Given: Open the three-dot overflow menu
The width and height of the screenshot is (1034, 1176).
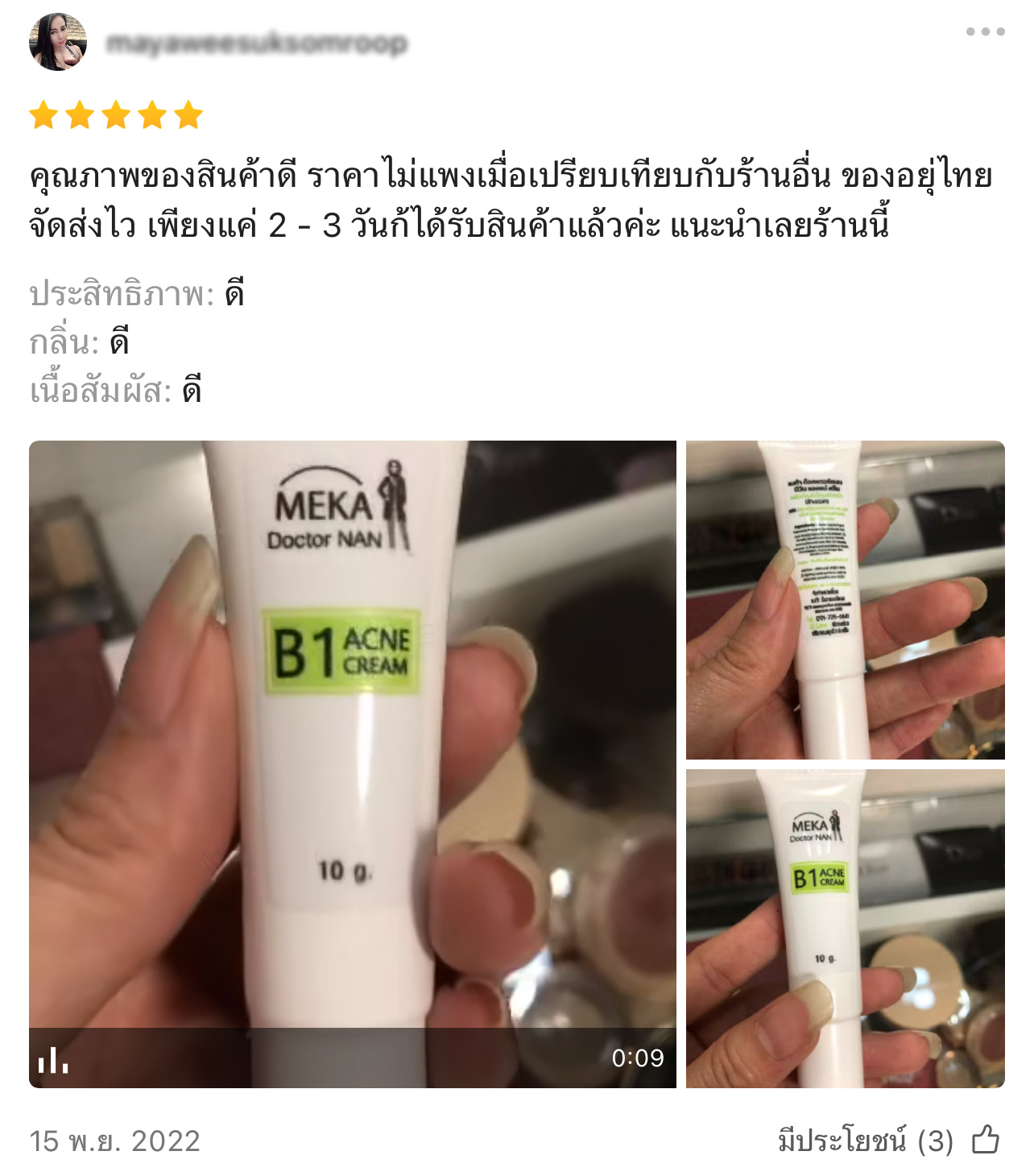Looking at the screenshot, I should pos(985,31).
